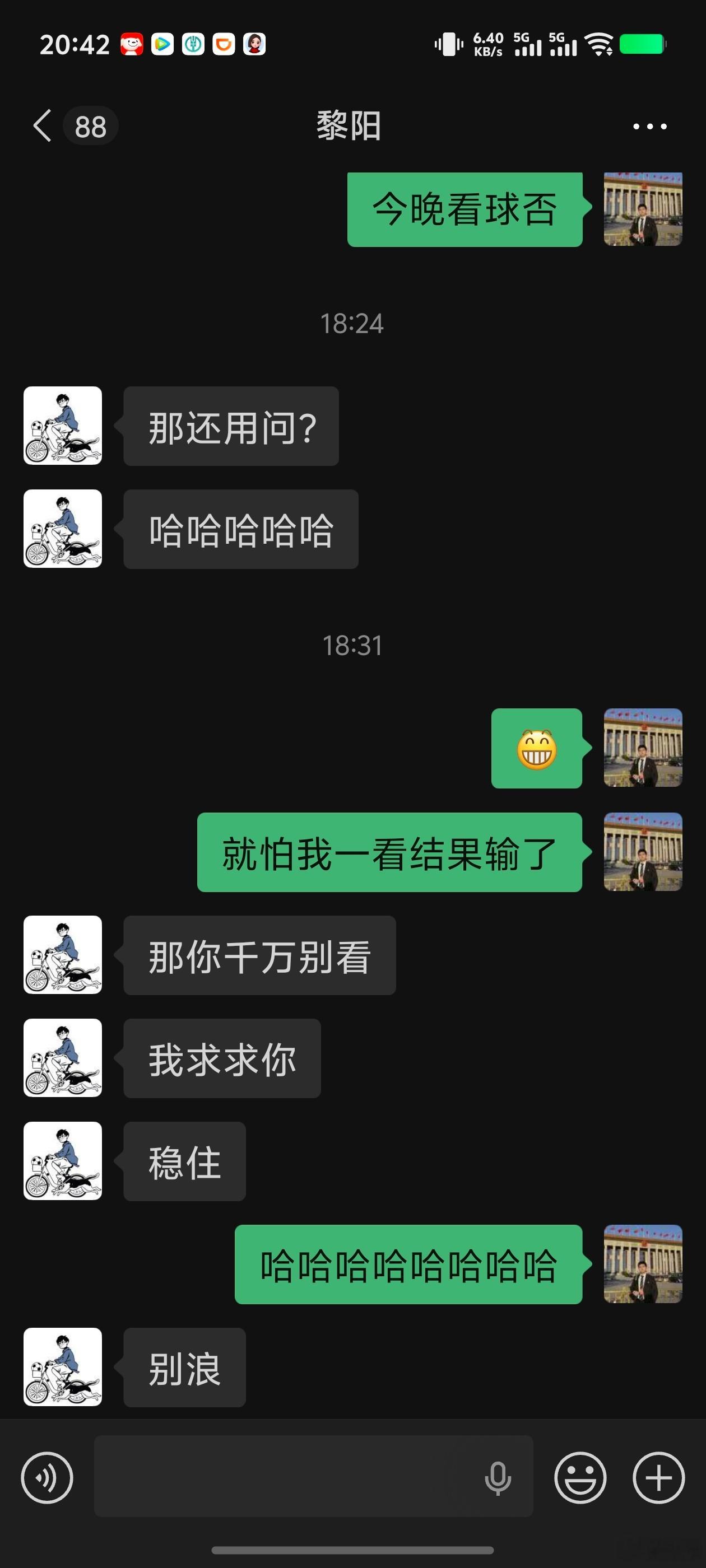Tap the 稳住 message bubble
The image size is (706, 1568).
pos(184,1161)
